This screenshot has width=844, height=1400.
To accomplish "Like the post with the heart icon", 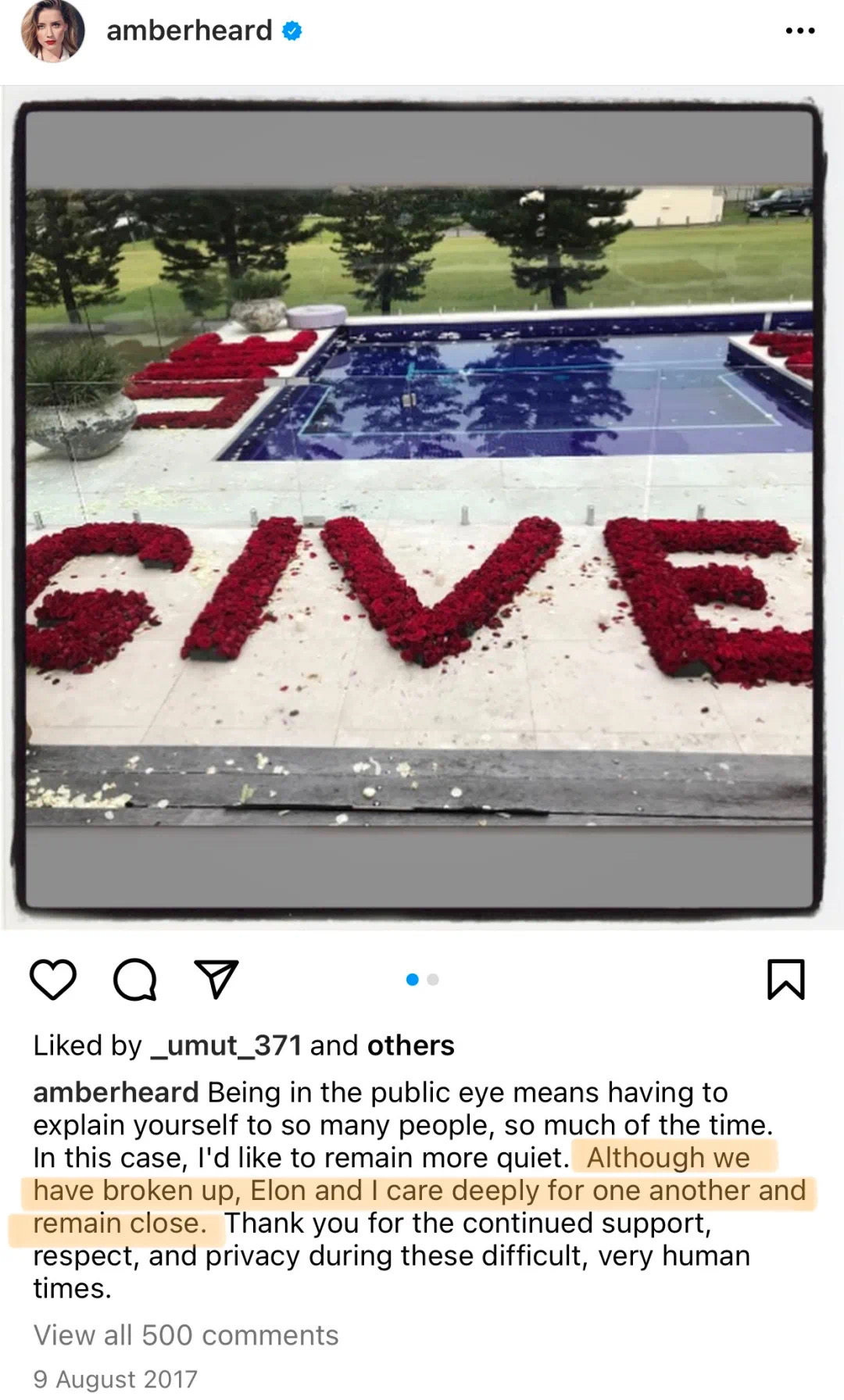I will click(52, 979).
